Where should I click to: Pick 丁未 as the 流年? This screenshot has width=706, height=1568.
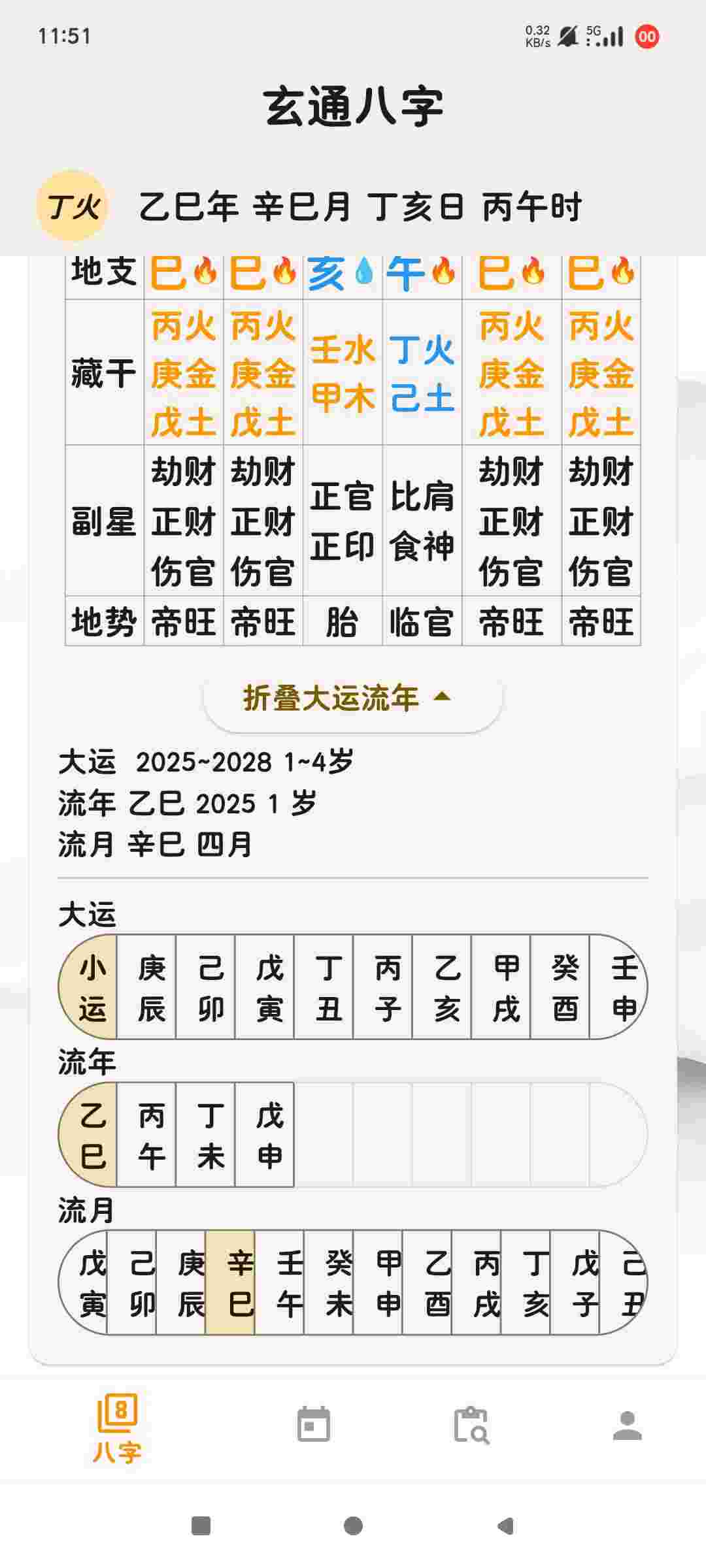click(x=209, y=1135)
